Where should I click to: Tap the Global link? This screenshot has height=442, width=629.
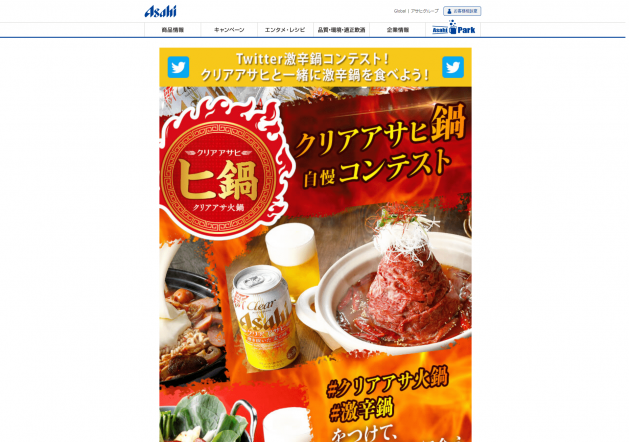click(399, 11)
